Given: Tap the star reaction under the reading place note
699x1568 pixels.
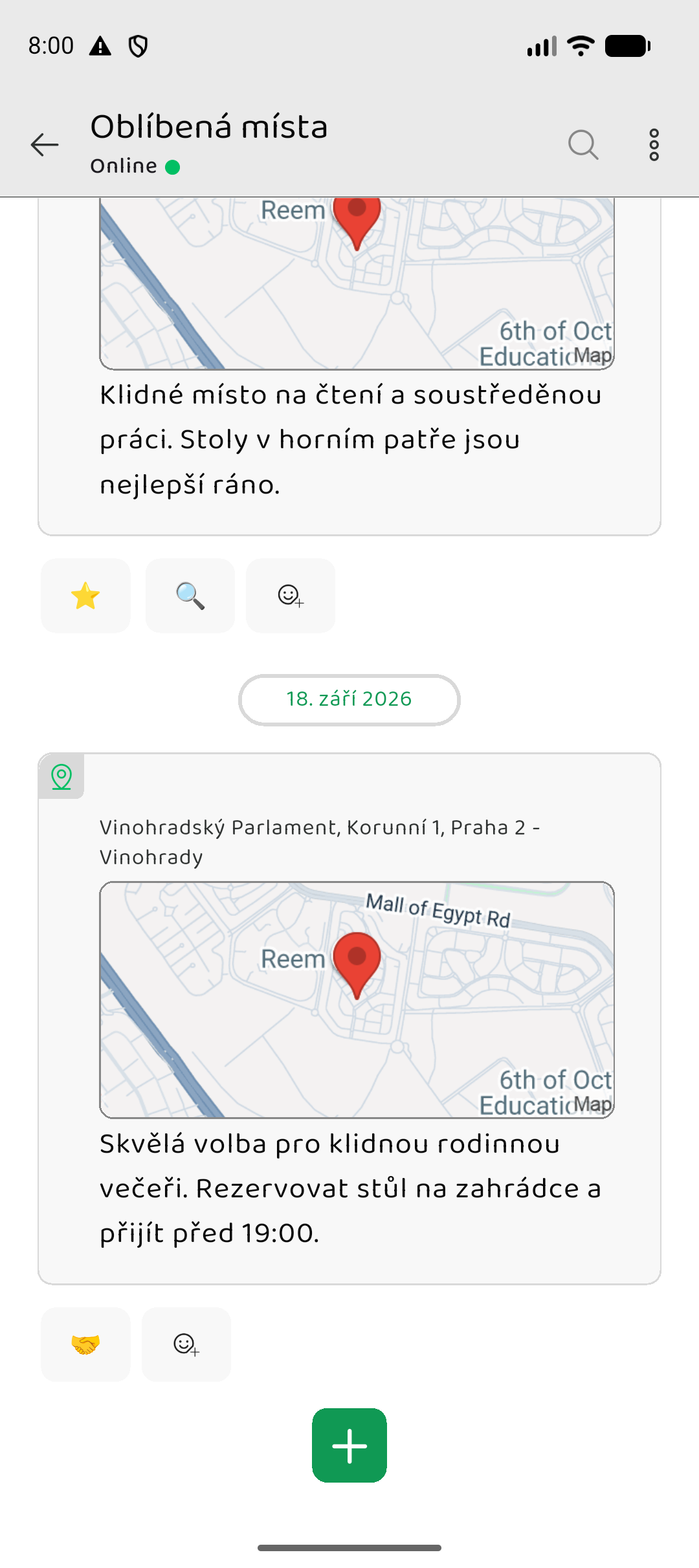Looking at the screenshot, I should click(x=85, y=596).
